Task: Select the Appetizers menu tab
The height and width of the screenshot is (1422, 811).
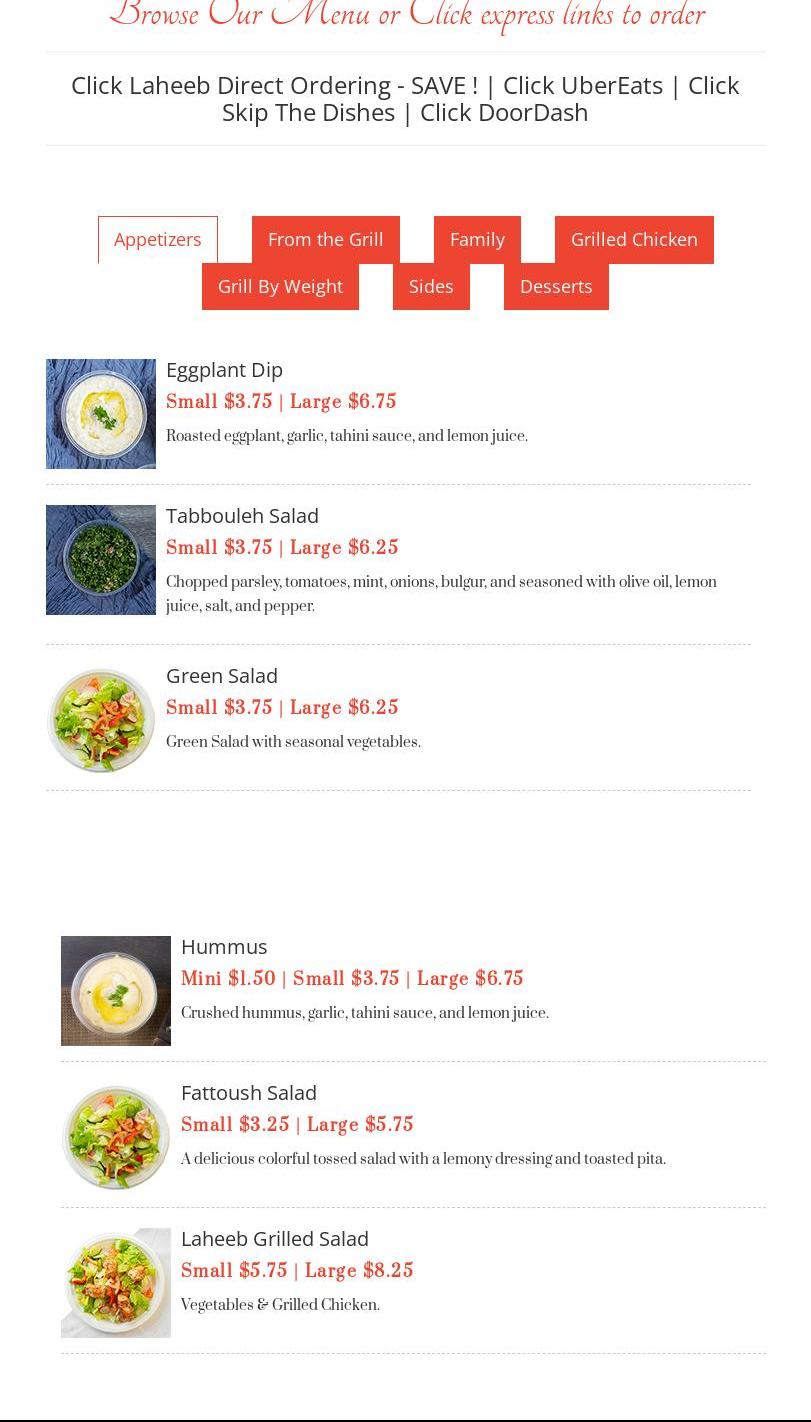Action: point(157,240)
